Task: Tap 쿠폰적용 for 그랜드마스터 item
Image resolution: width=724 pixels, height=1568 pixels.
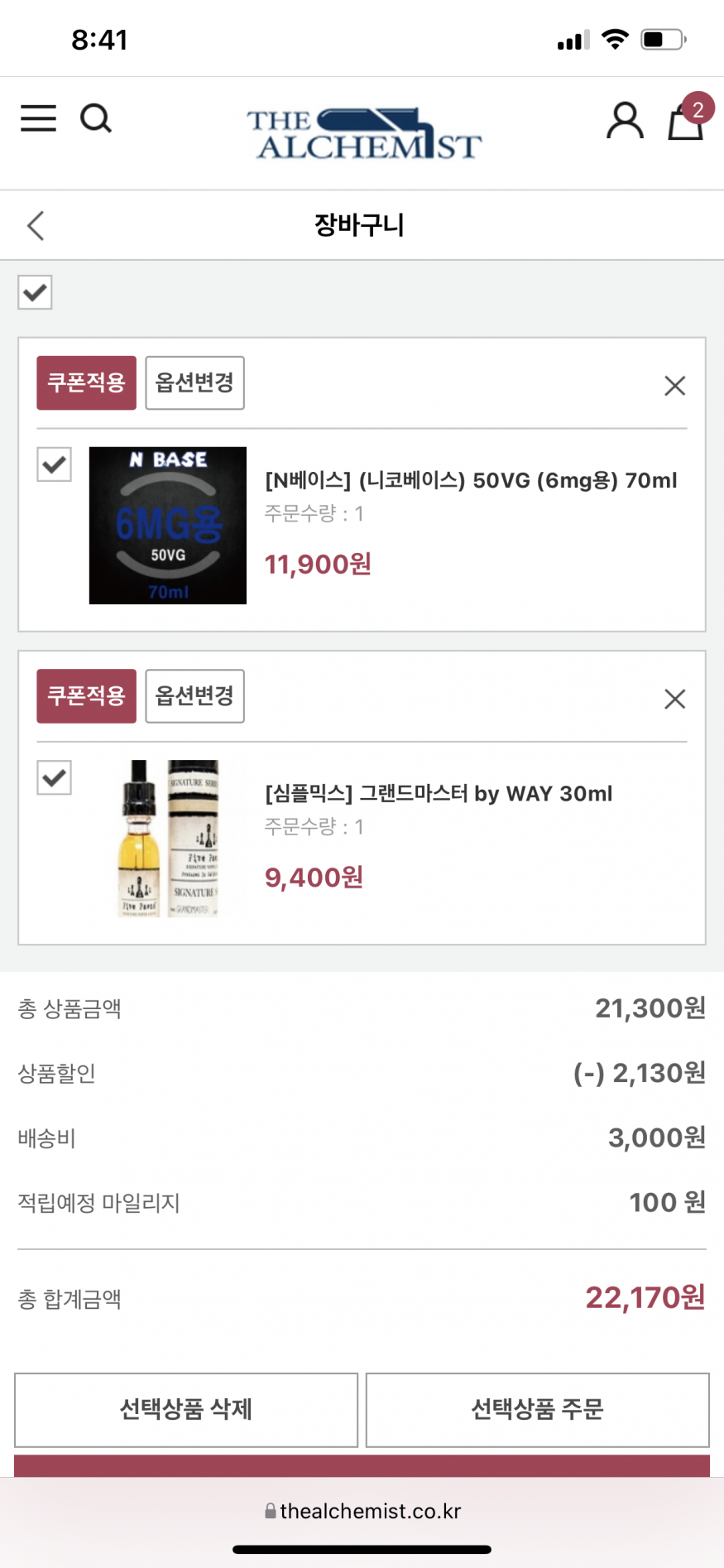Action: coord(86,696)
